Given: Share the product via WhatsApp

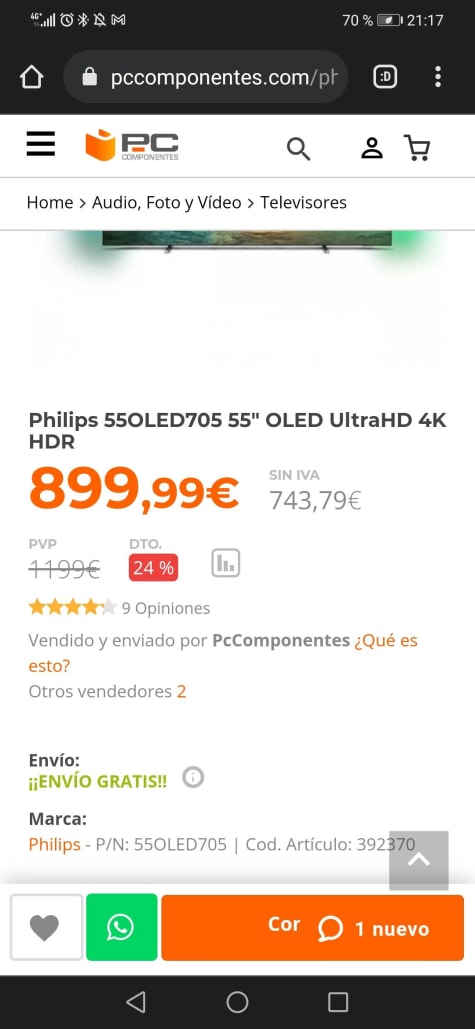Looking at the screenshot, I should tap(121, 927).
